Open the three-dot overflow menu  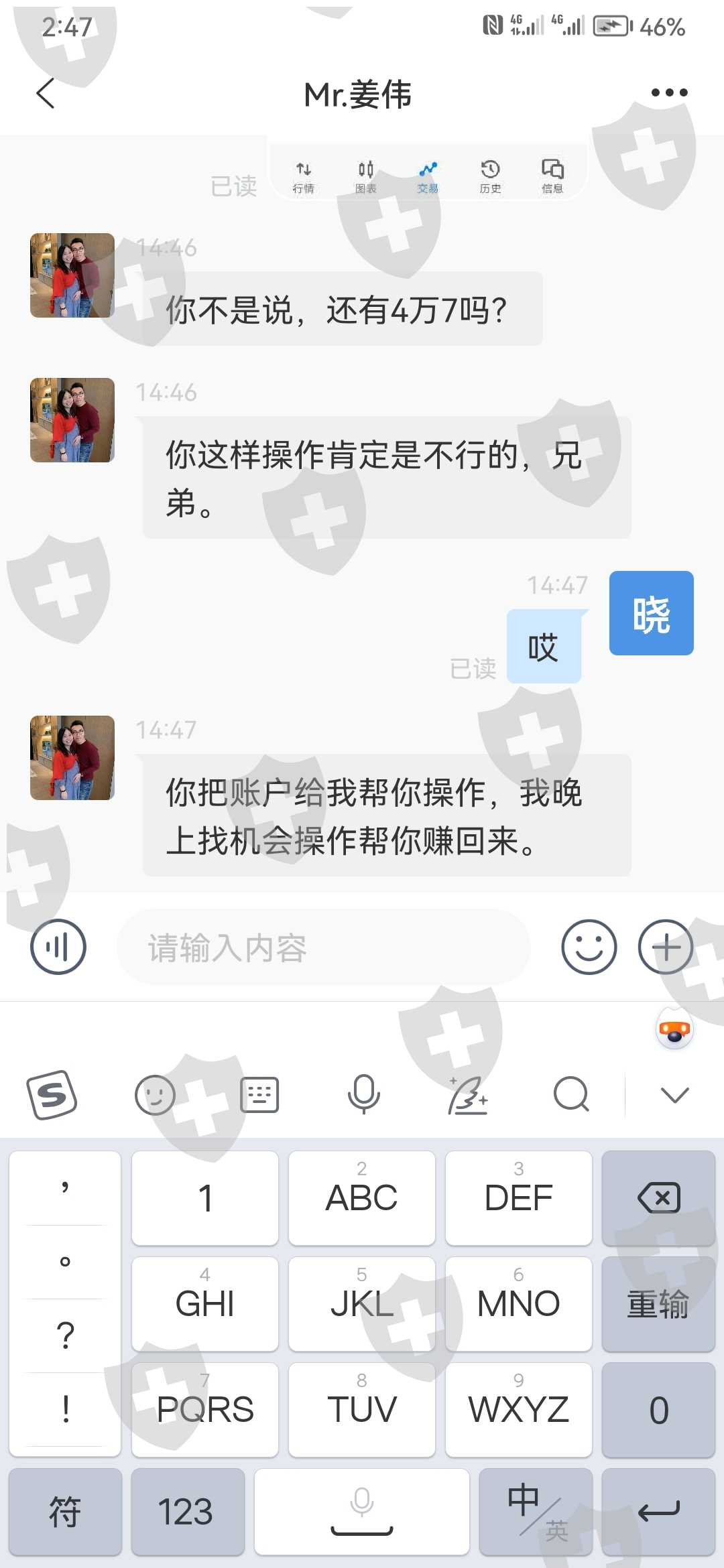tap(669, 92)
